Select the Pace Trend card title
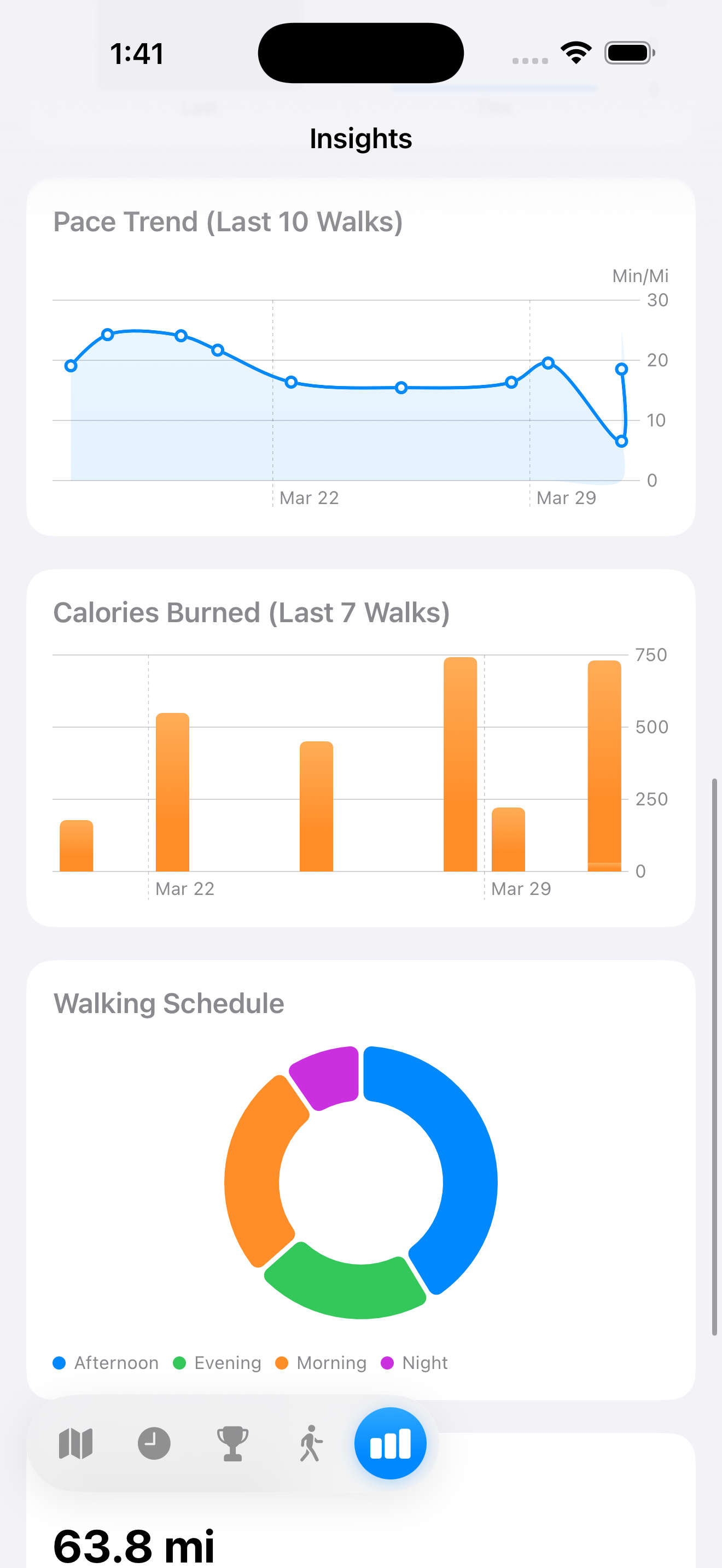The height and width of the screenshot is (1568, 722). click(x=228, y=221)
